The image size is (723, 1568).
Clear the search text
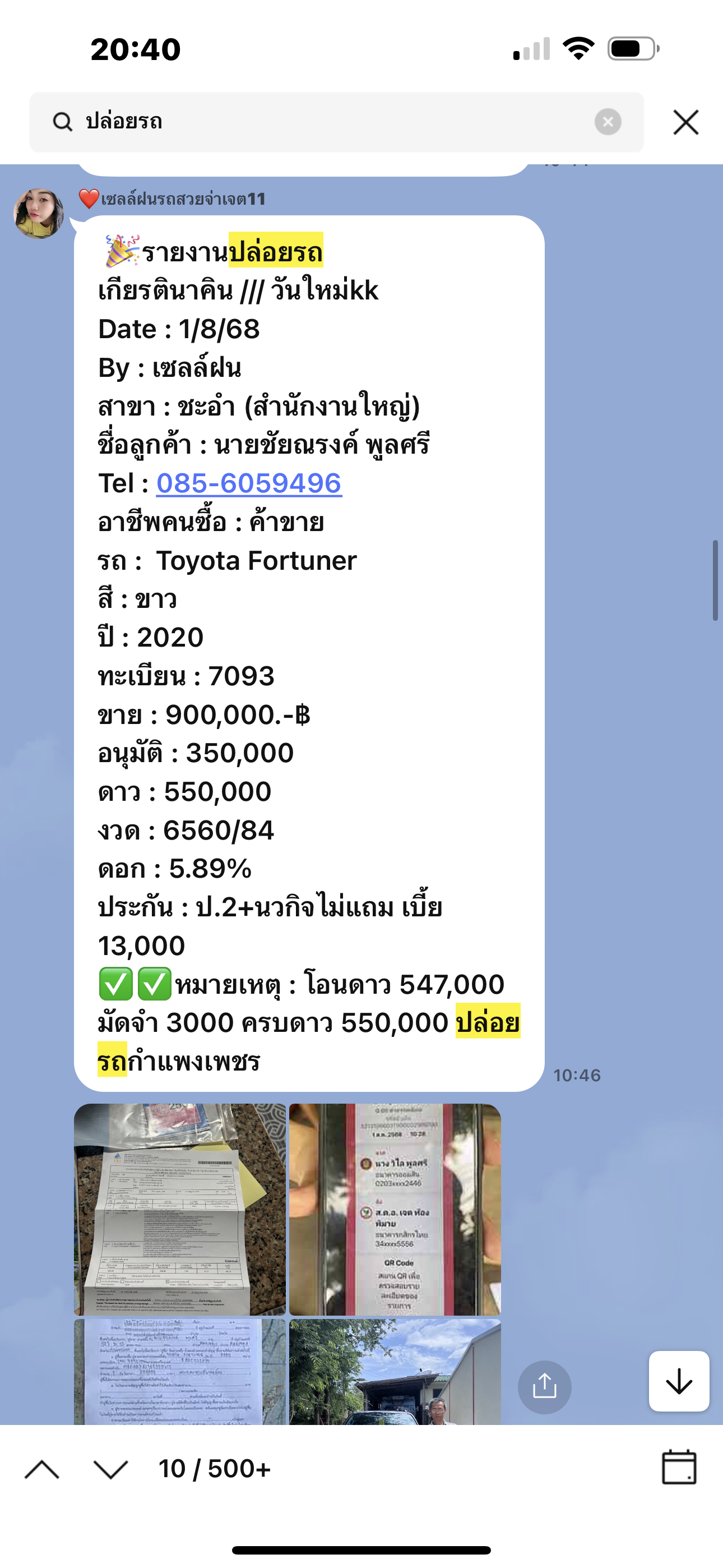click(608, 122)
